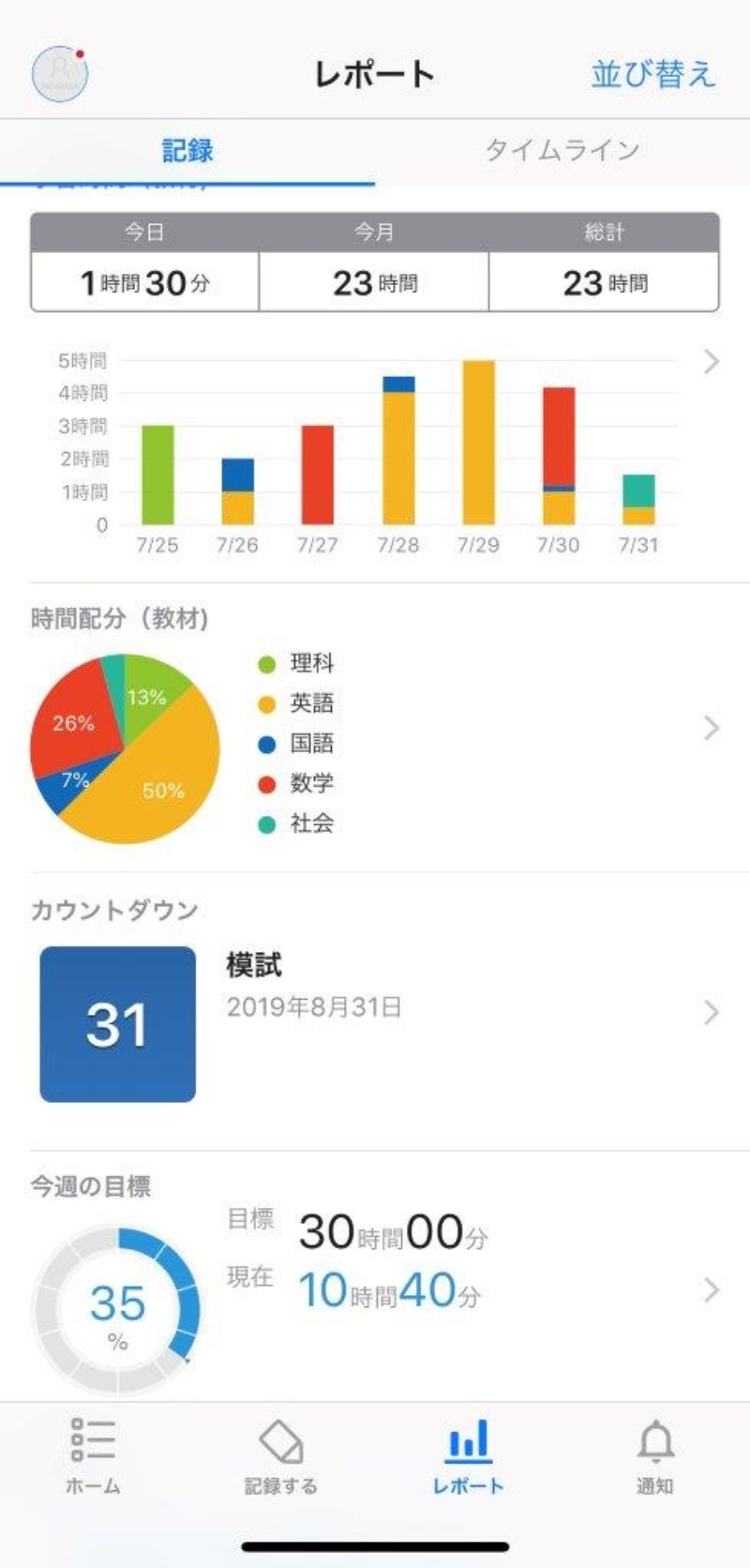Open the profile avatar
The image size is (750, 1568).
click(59, 74)
